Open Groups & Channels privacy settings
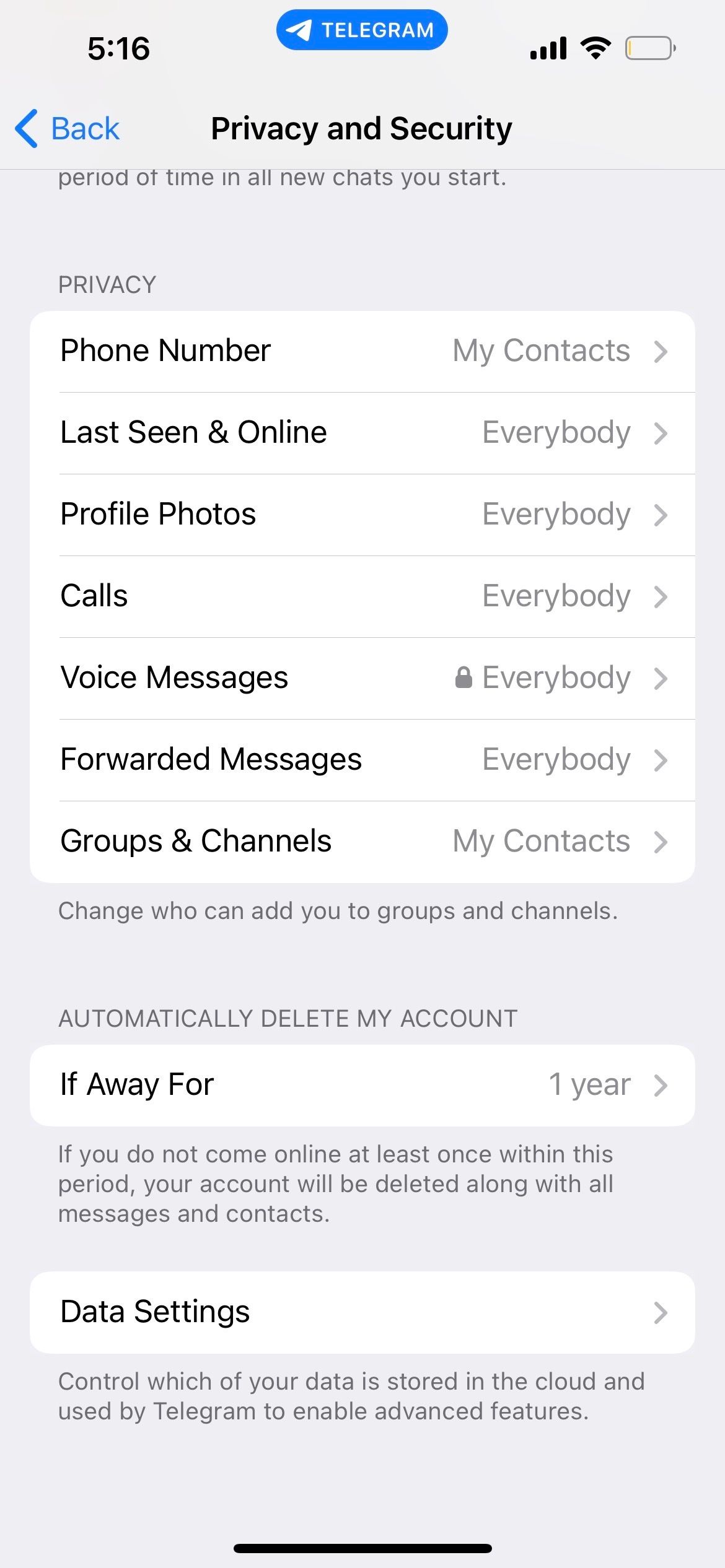725x1568 pixels. [362, 841]
